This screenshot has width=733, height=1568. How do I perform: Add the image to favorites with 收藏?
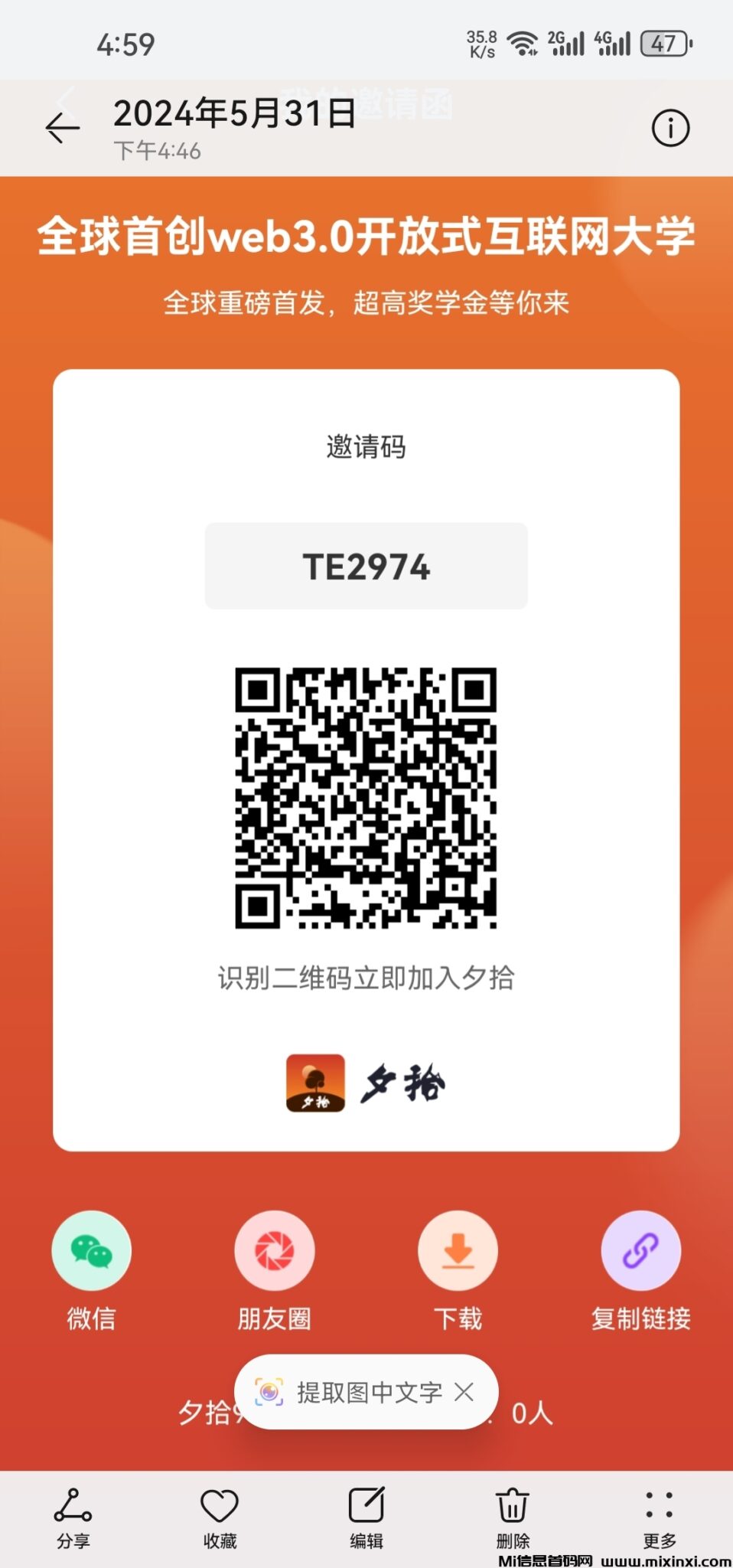220,1517
